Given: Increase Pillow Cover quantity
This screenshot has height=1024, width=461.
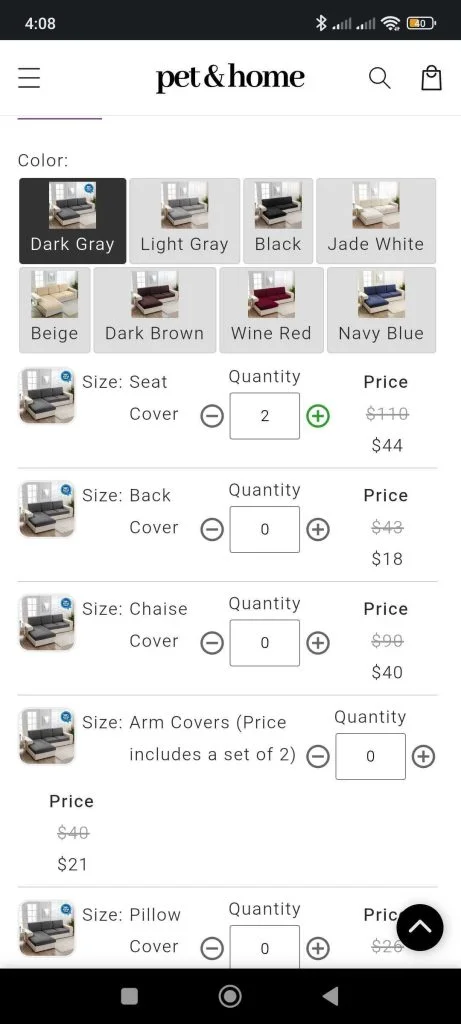Looking at the screenshot, I should tap(318, 948).
